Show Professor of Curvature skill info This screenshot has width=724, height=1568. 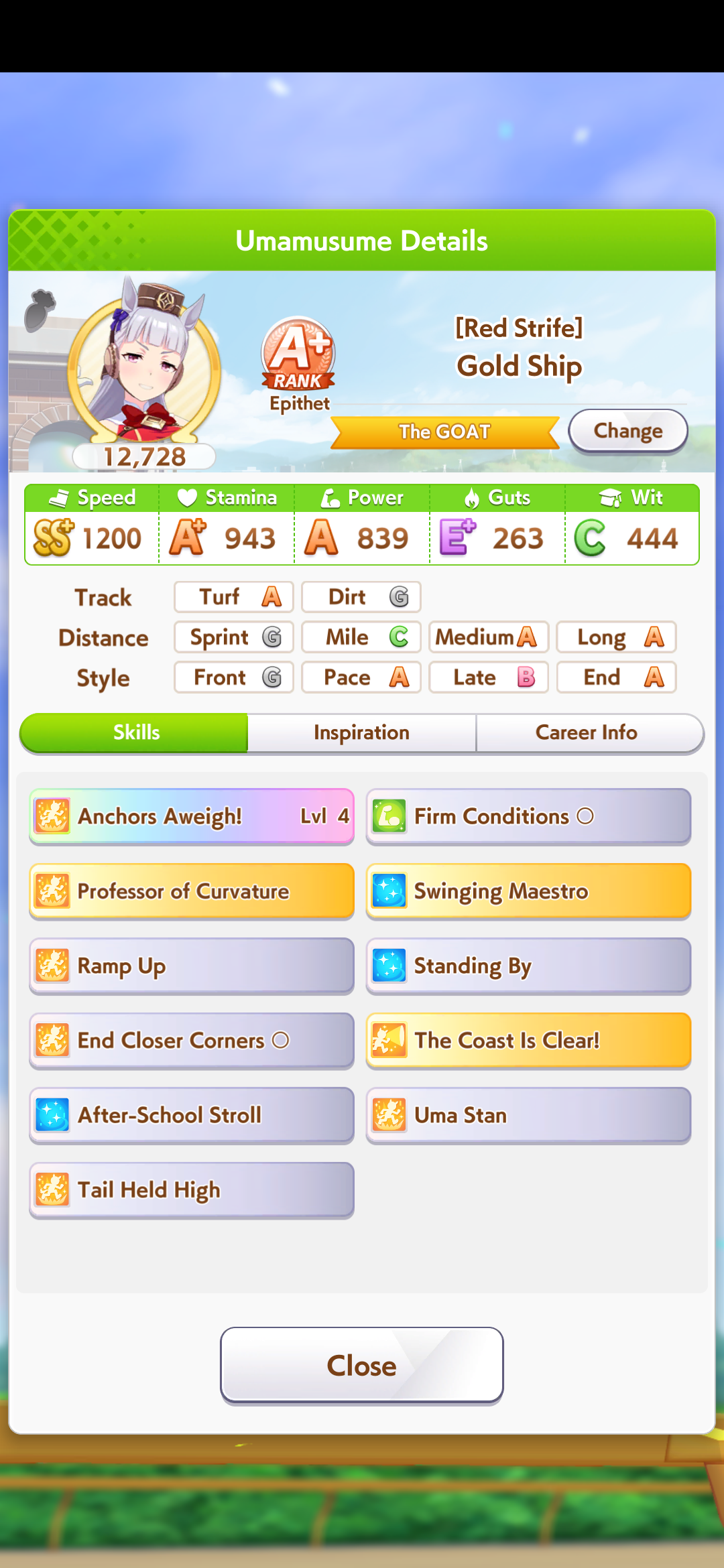click(x=192, y=891)
